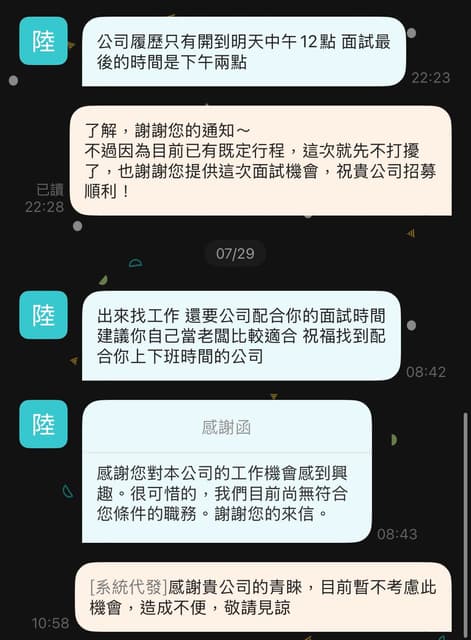
Task: Open the 感謝函 rejection letter card
Action: (227, 471)
